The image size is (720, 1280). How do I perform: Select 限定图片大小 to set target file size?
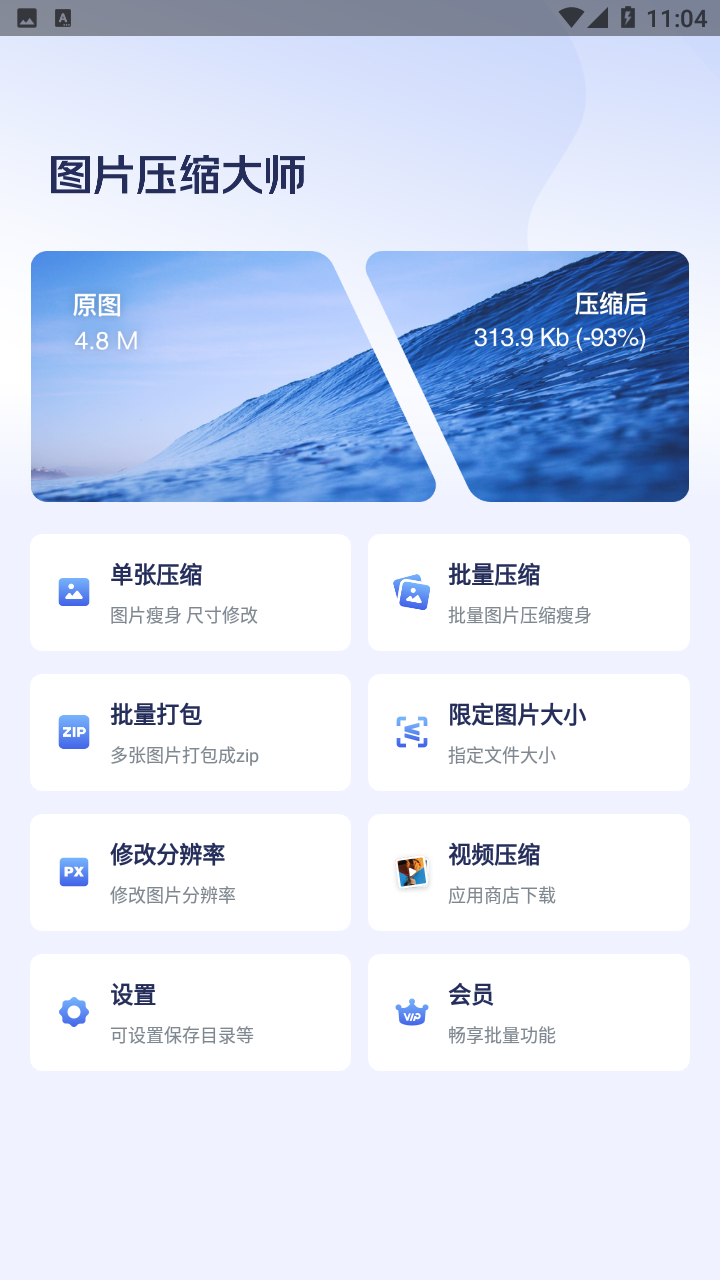click(x=528, y=731)
